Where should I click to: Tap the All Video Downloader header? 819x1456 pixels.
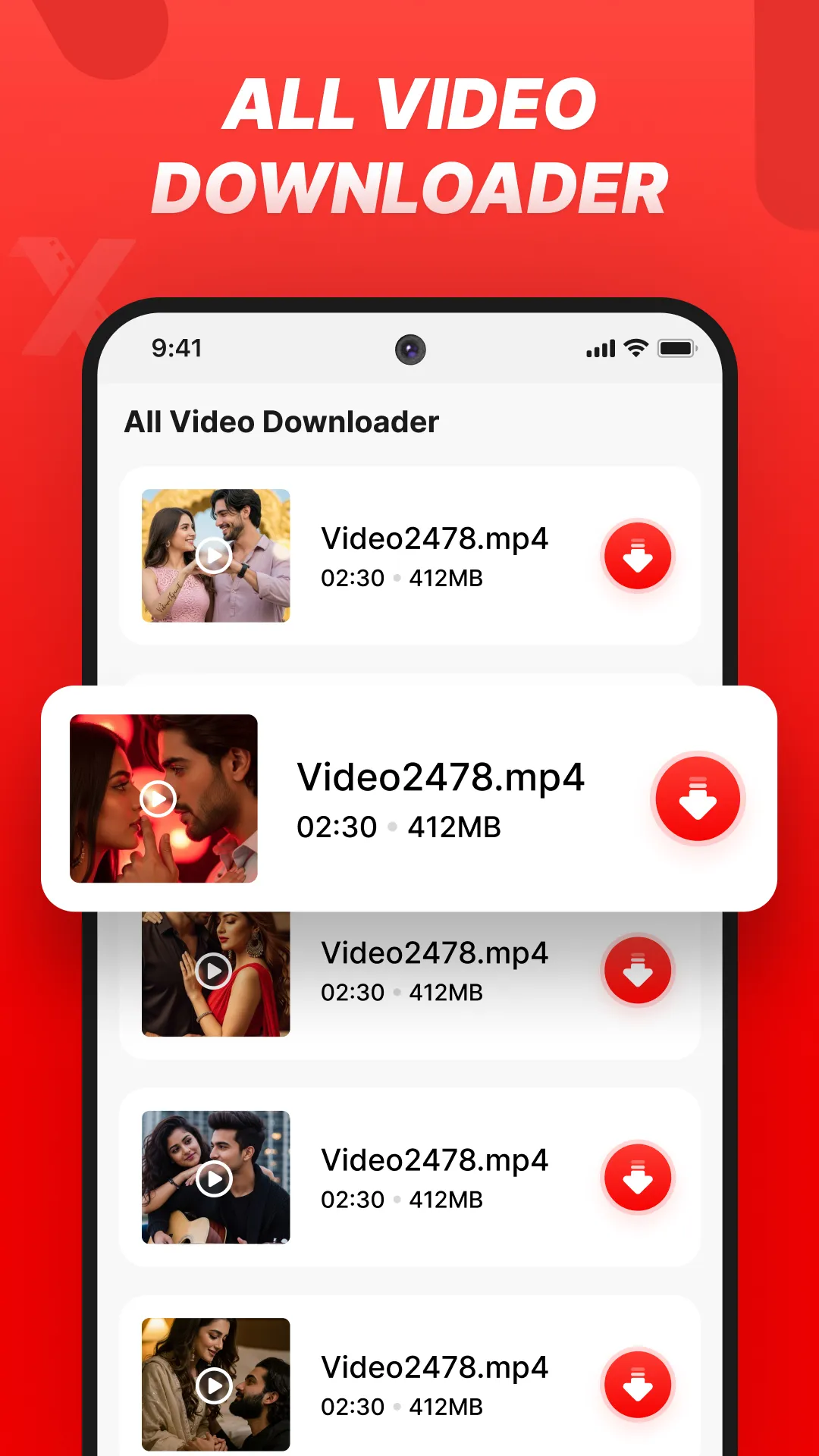click(281, 422)
